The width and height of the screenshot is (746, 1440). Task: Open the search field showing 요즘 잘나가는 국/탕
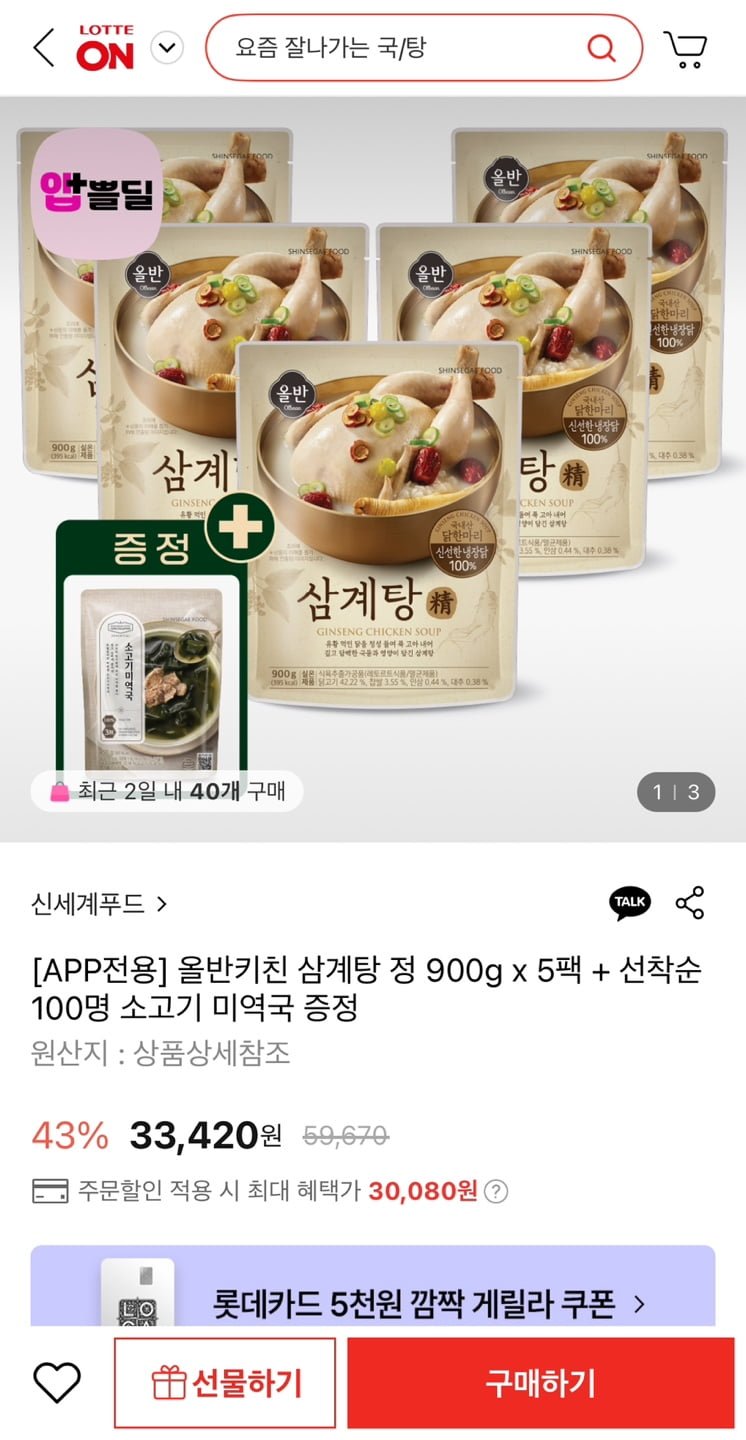[424, 47]
